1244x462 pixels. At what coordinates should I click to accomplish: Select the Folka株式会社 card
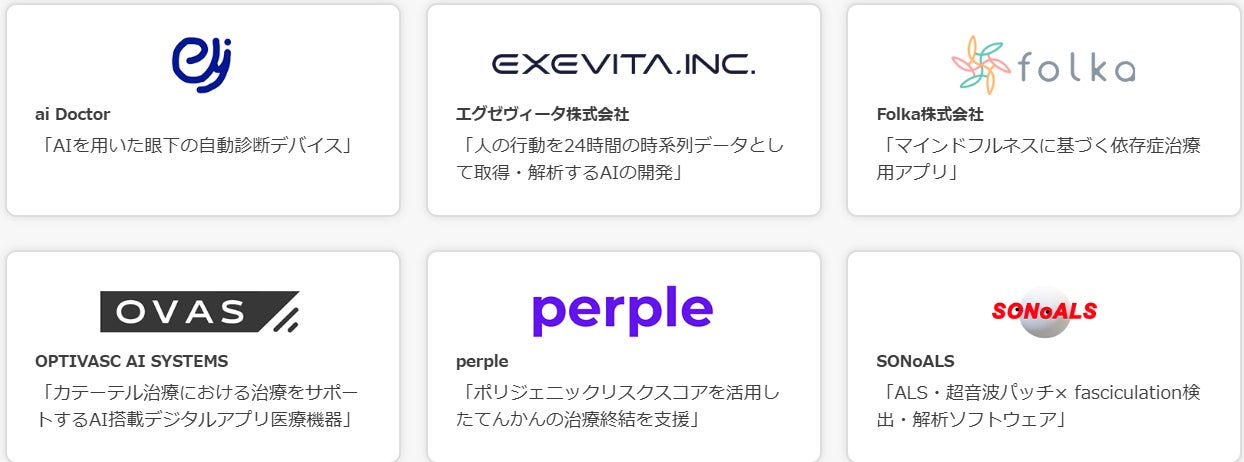(1043, 110)
